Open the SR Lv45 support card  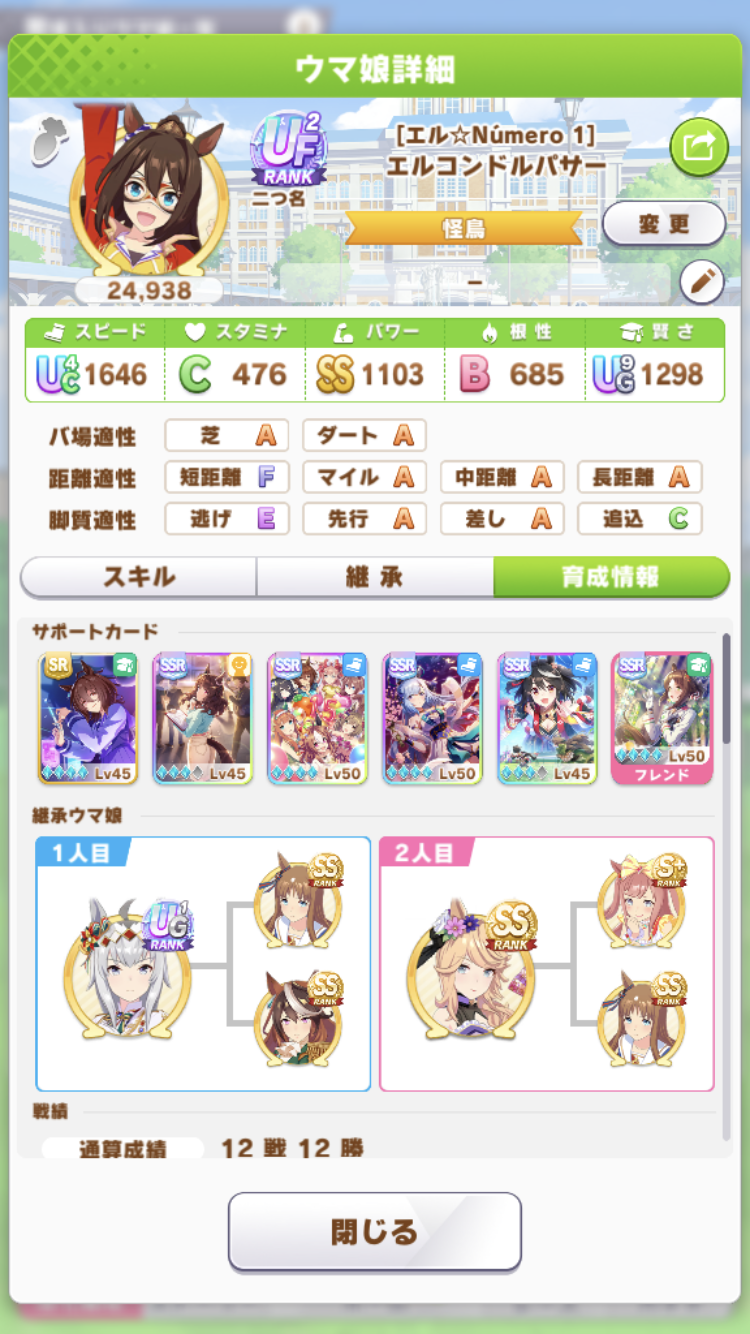87,717
